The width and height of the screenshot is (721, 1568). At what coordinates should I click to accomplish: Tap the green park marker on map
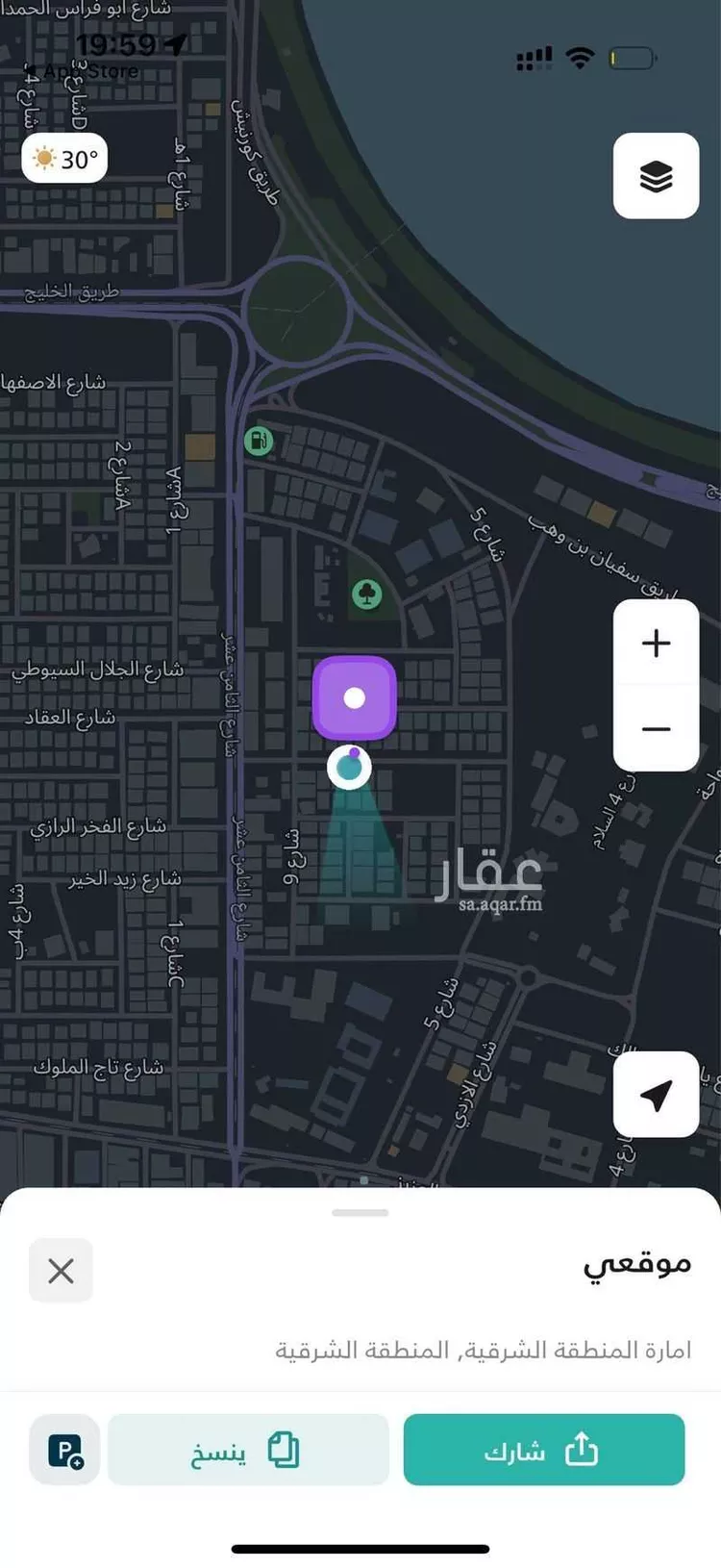point(366,594)
